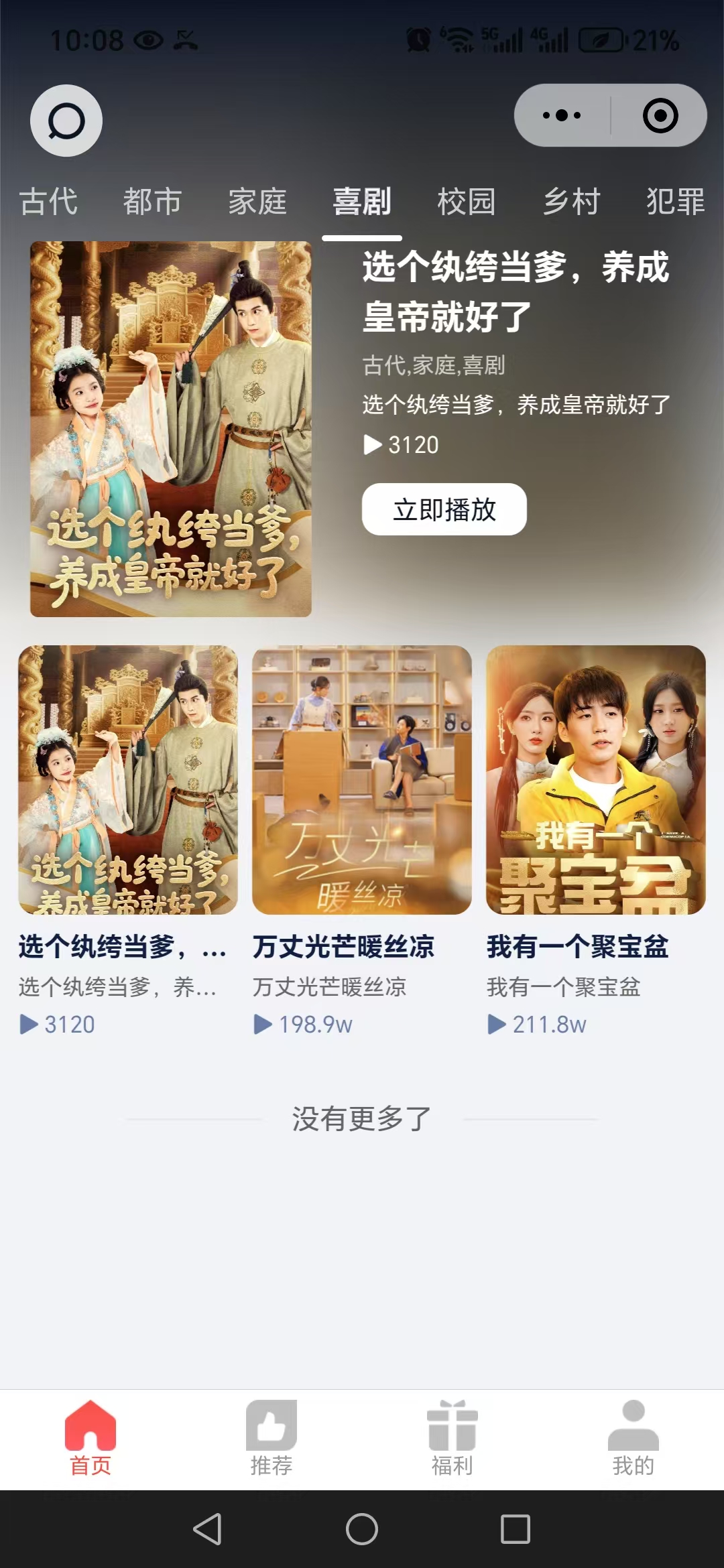Open the 犯罪 category tab
This screenshot has height=1568, width=724.
pos(675,202)
